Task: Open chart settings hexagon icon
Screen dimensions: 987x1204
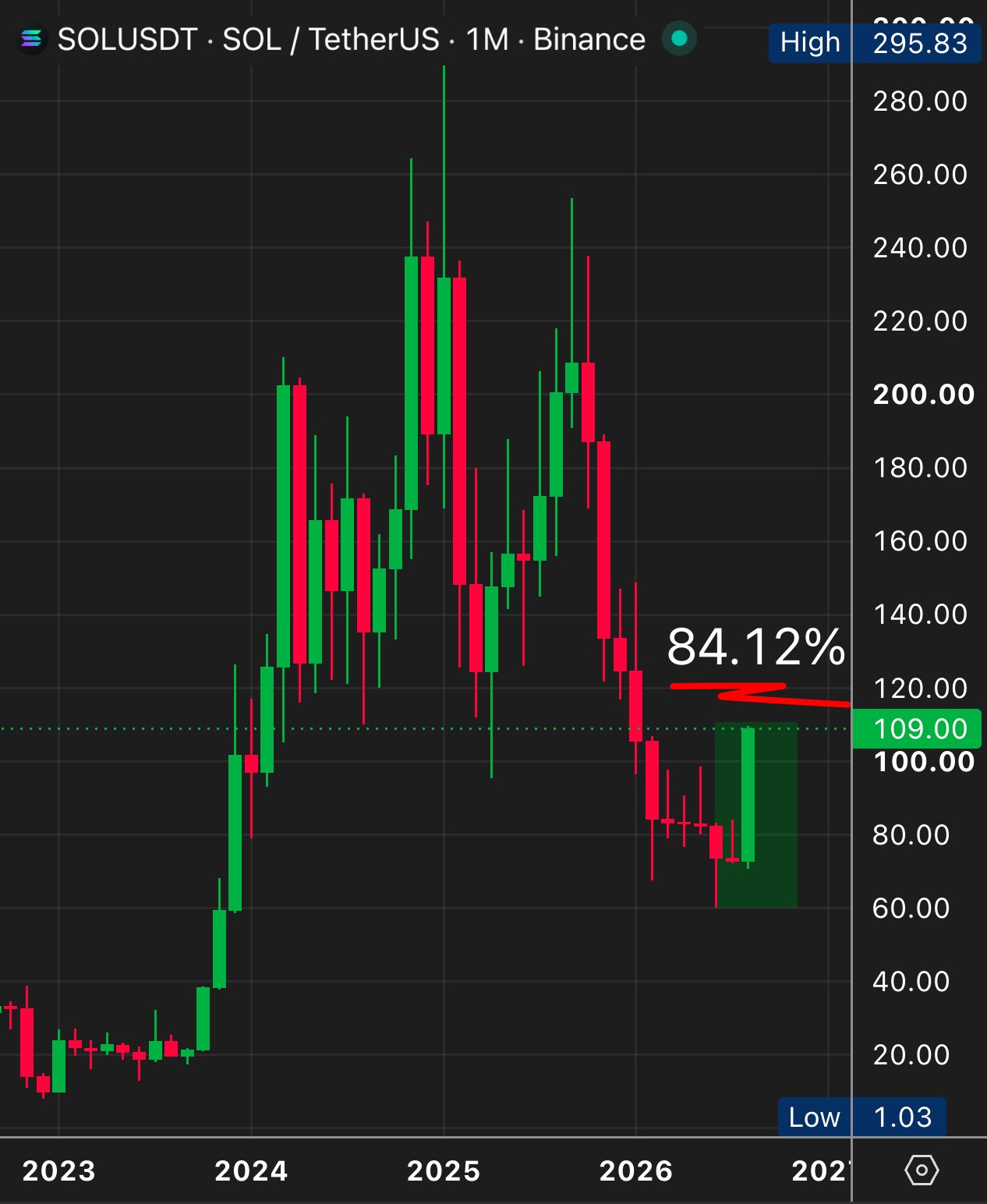Action: pos(922,1170)
